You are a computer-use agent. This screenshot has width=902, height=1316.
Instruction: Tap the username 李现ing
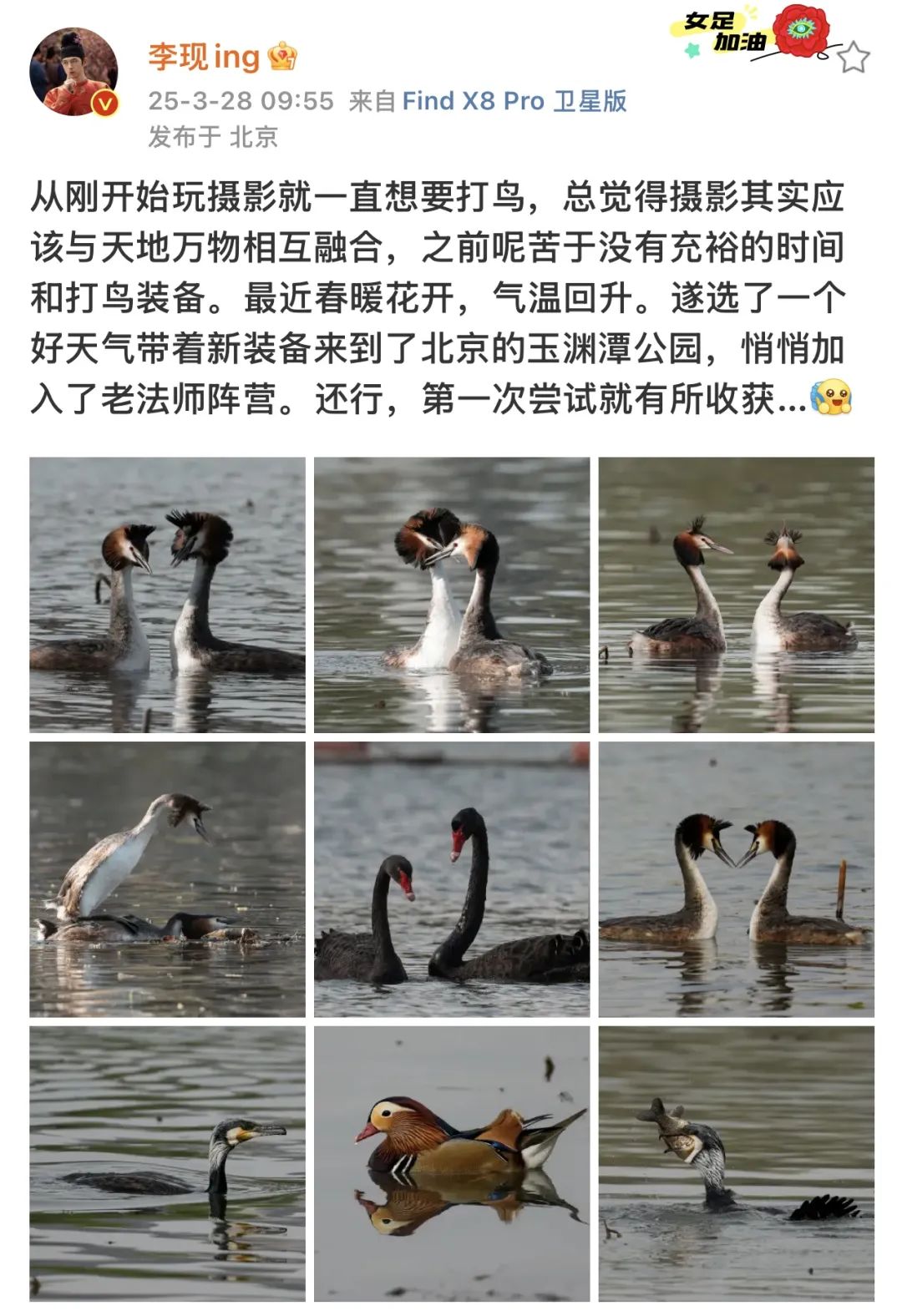tap(205, 57)
